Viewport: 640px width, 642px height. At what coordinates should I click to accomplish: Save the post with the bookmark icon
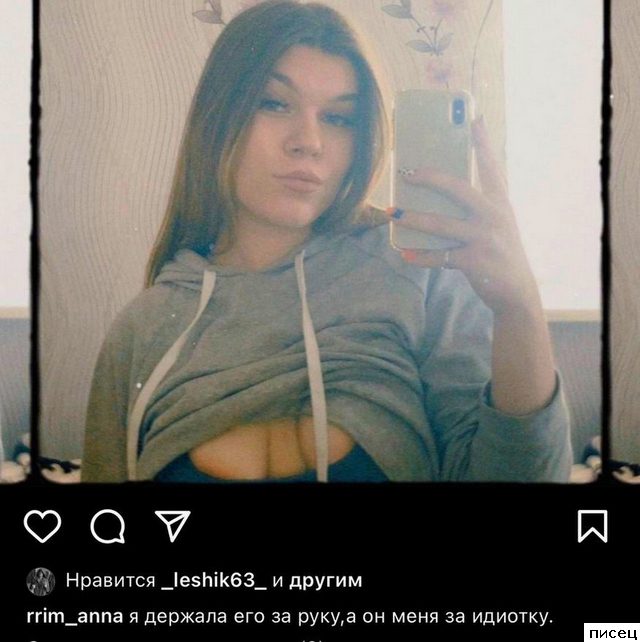[592, 525]
